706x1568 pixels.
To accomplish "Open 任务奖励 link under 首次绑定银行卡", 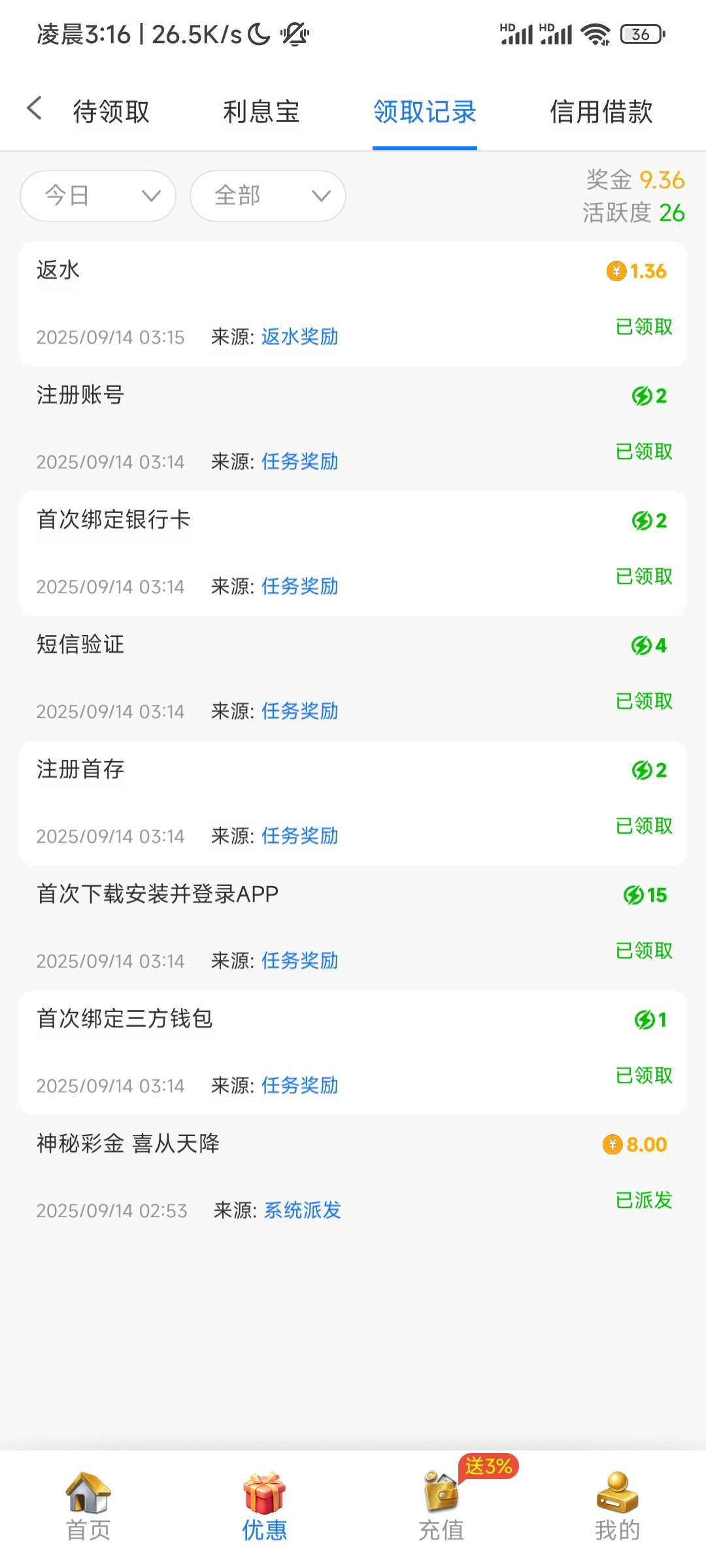I will click(x=299, y=586).
